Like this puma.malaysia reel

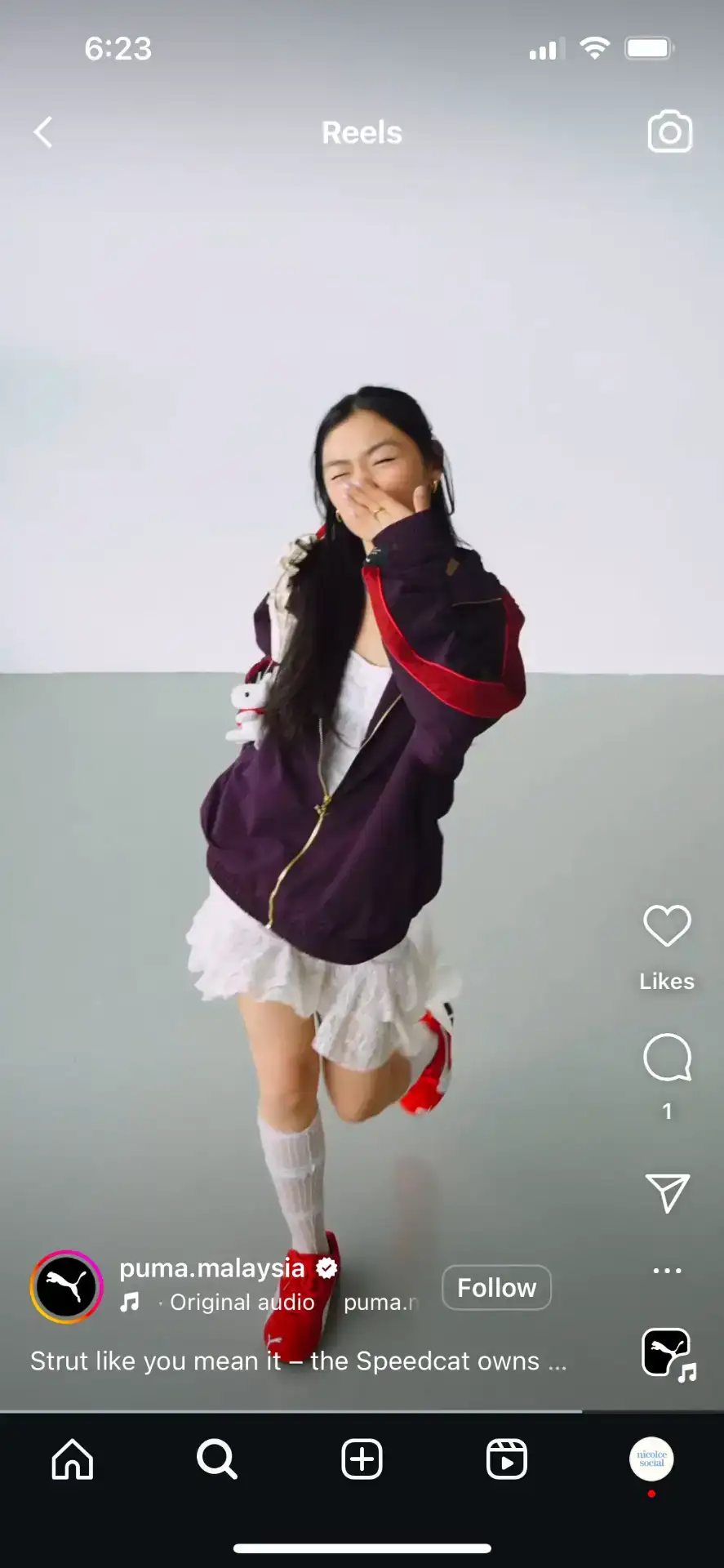pyautogui.click(x=667, y=926)
